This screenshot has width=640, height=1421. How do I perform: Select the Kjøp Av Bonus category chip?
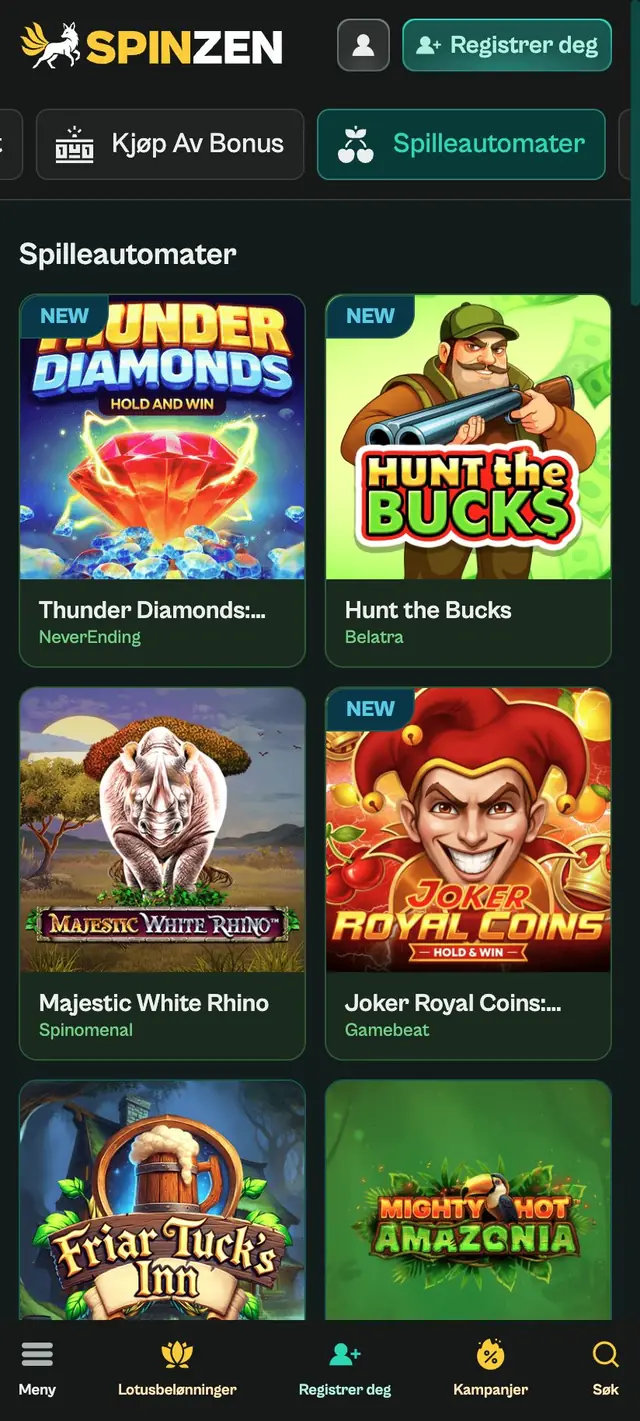click(x=170, y=144)
